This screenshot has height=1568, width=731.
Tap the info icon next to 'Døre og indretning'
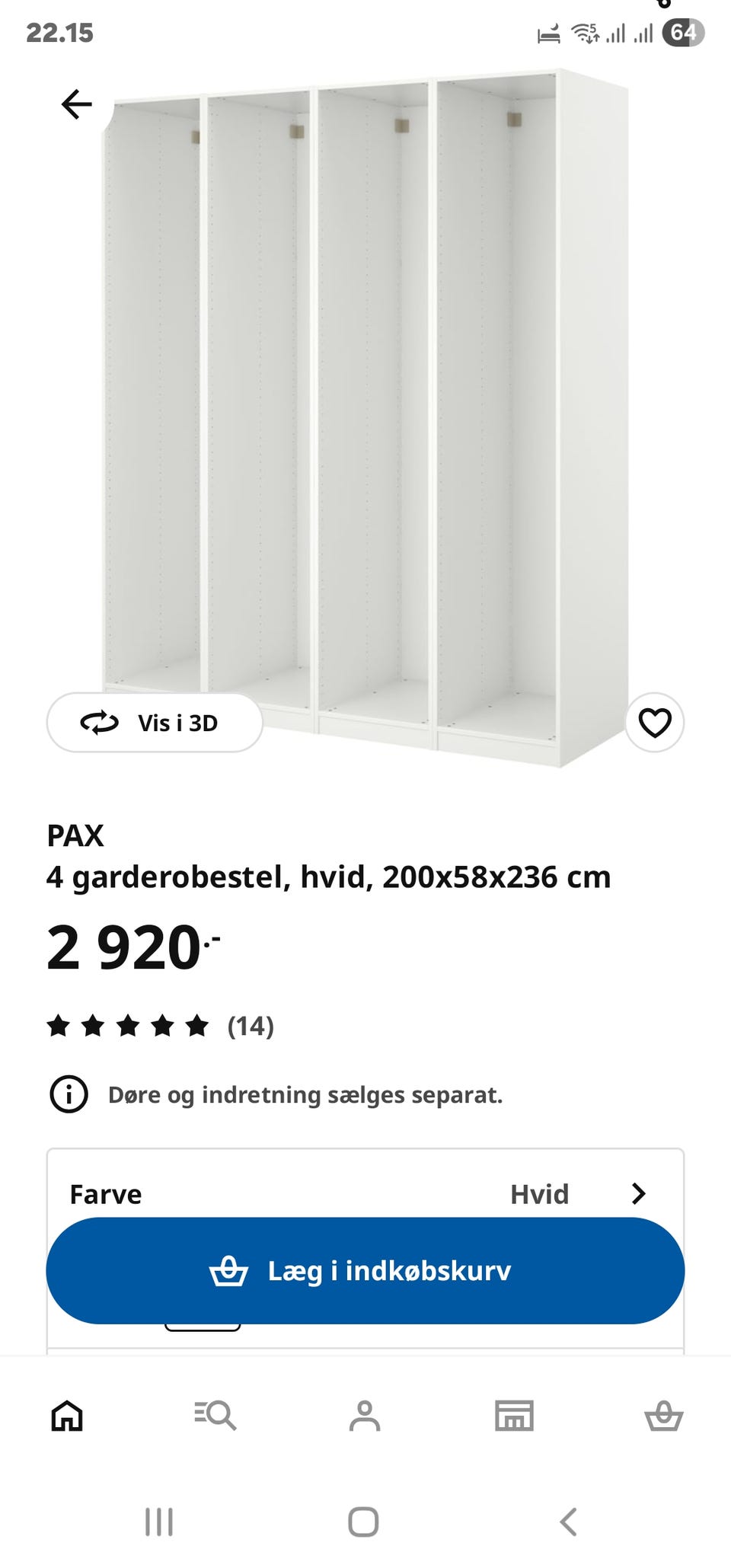click(x=69, y=1094)
